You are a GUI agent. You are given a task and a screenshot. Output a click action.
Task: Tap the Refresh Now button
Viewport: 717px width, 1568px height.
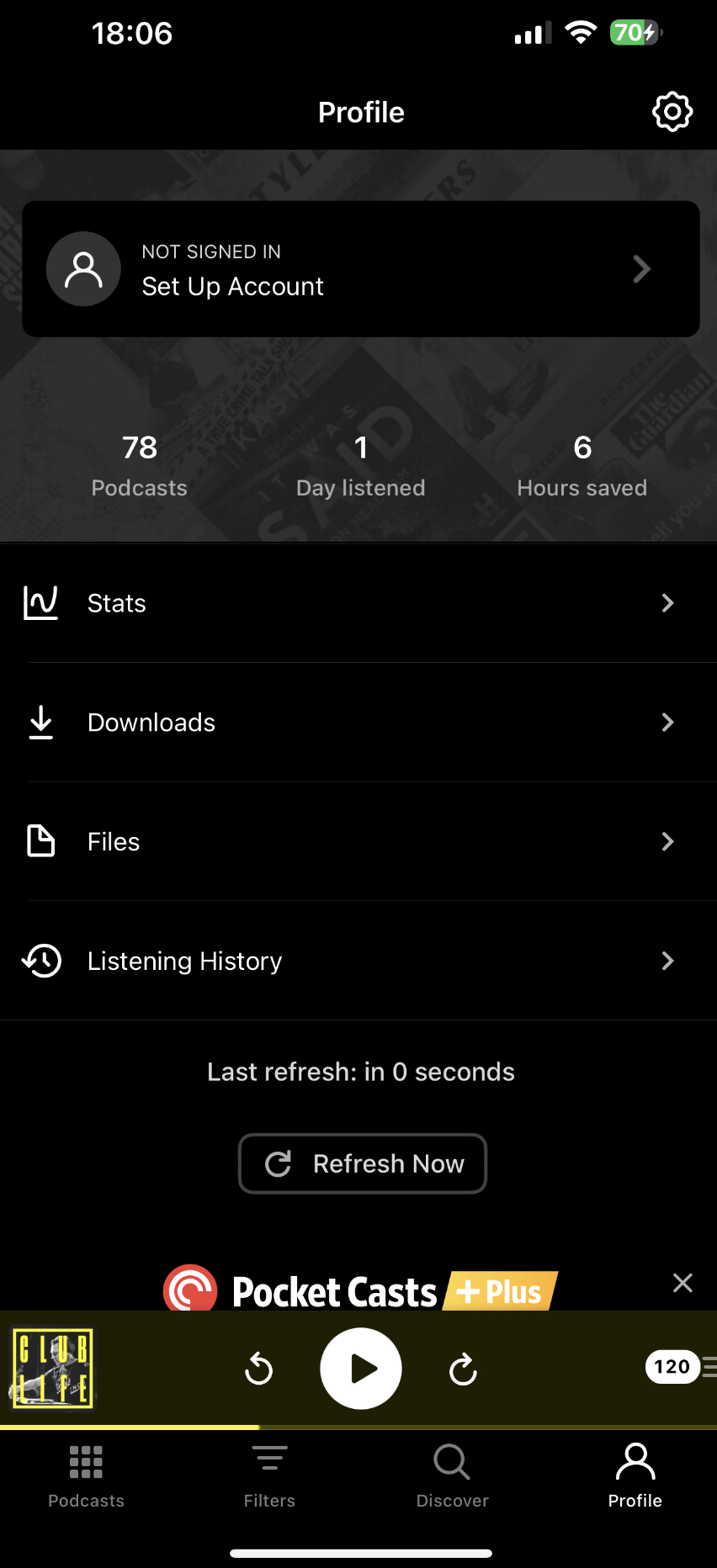(362, 1163)
